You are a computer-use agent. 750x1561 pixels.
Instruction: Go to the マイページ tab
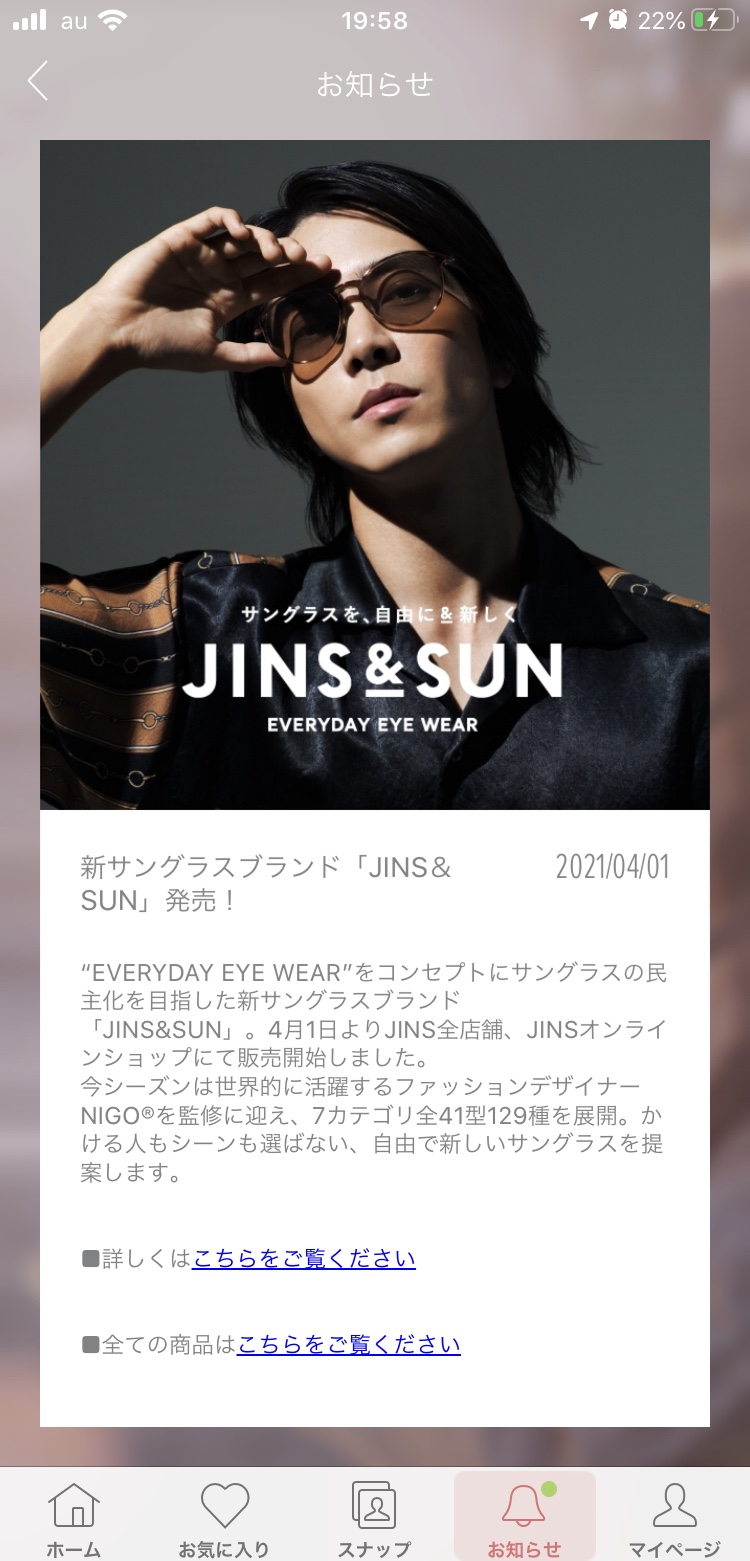[x=675, y=1516]
